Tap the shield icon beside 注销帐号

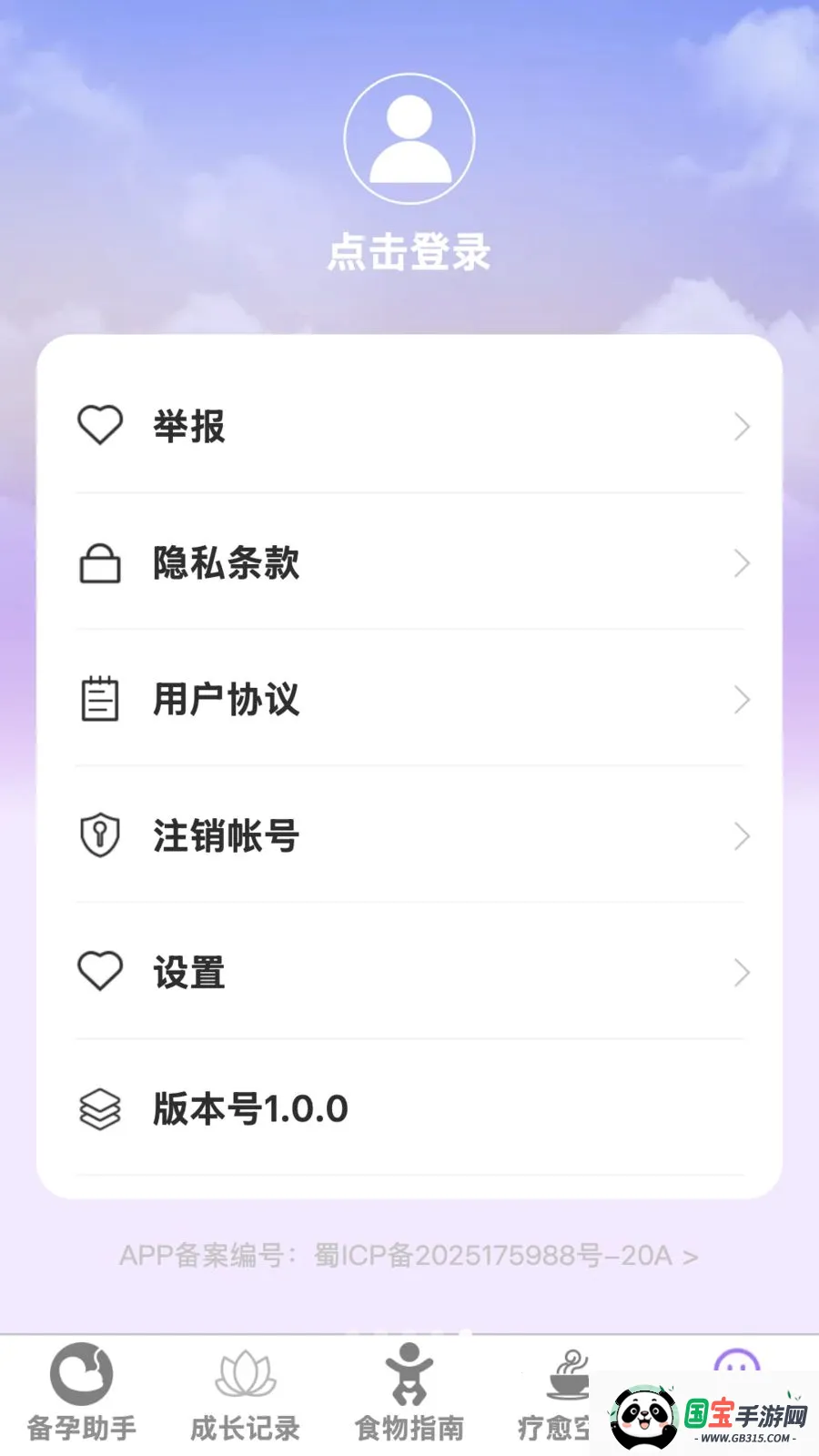click(100, 834)
